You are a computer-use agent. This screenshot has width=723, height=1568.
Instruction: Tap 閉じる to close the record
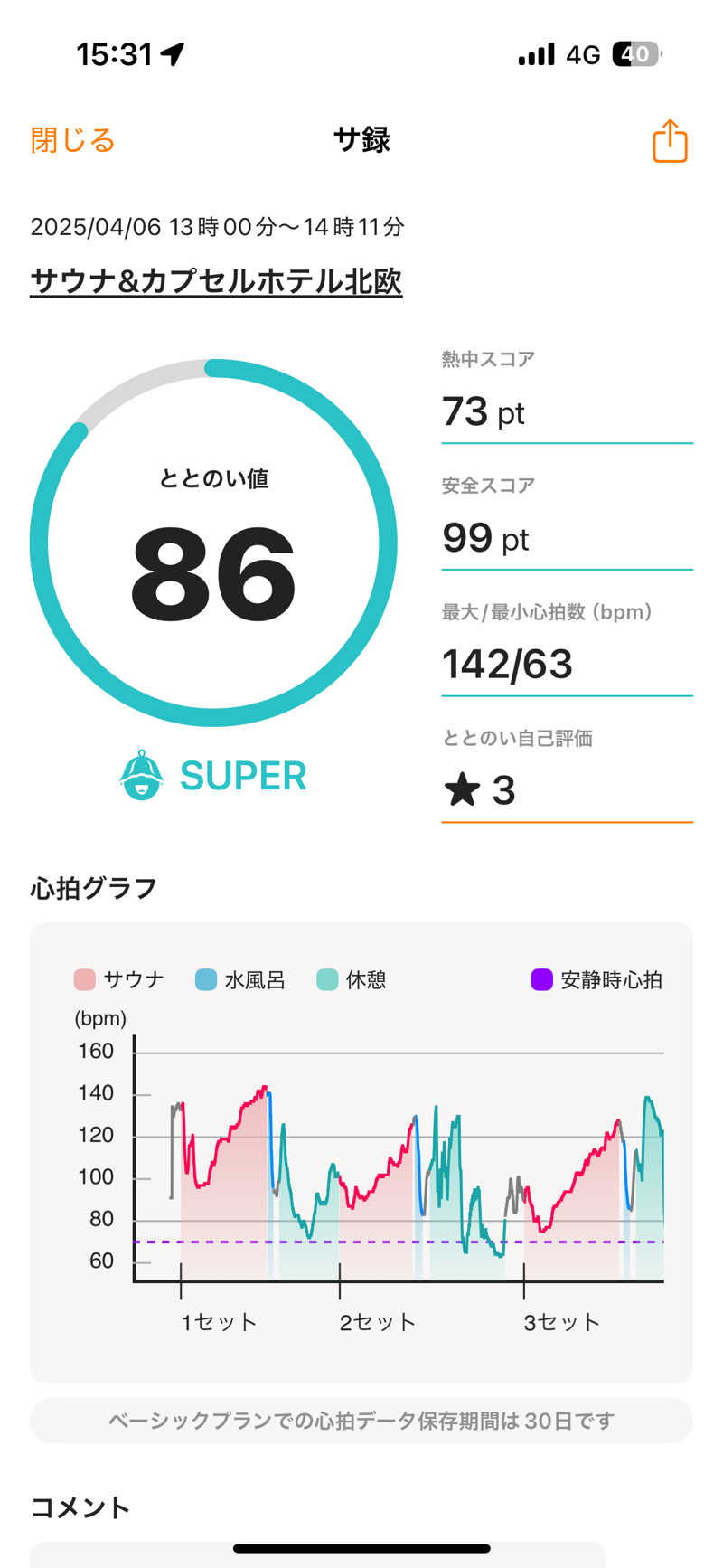(72, 140)
